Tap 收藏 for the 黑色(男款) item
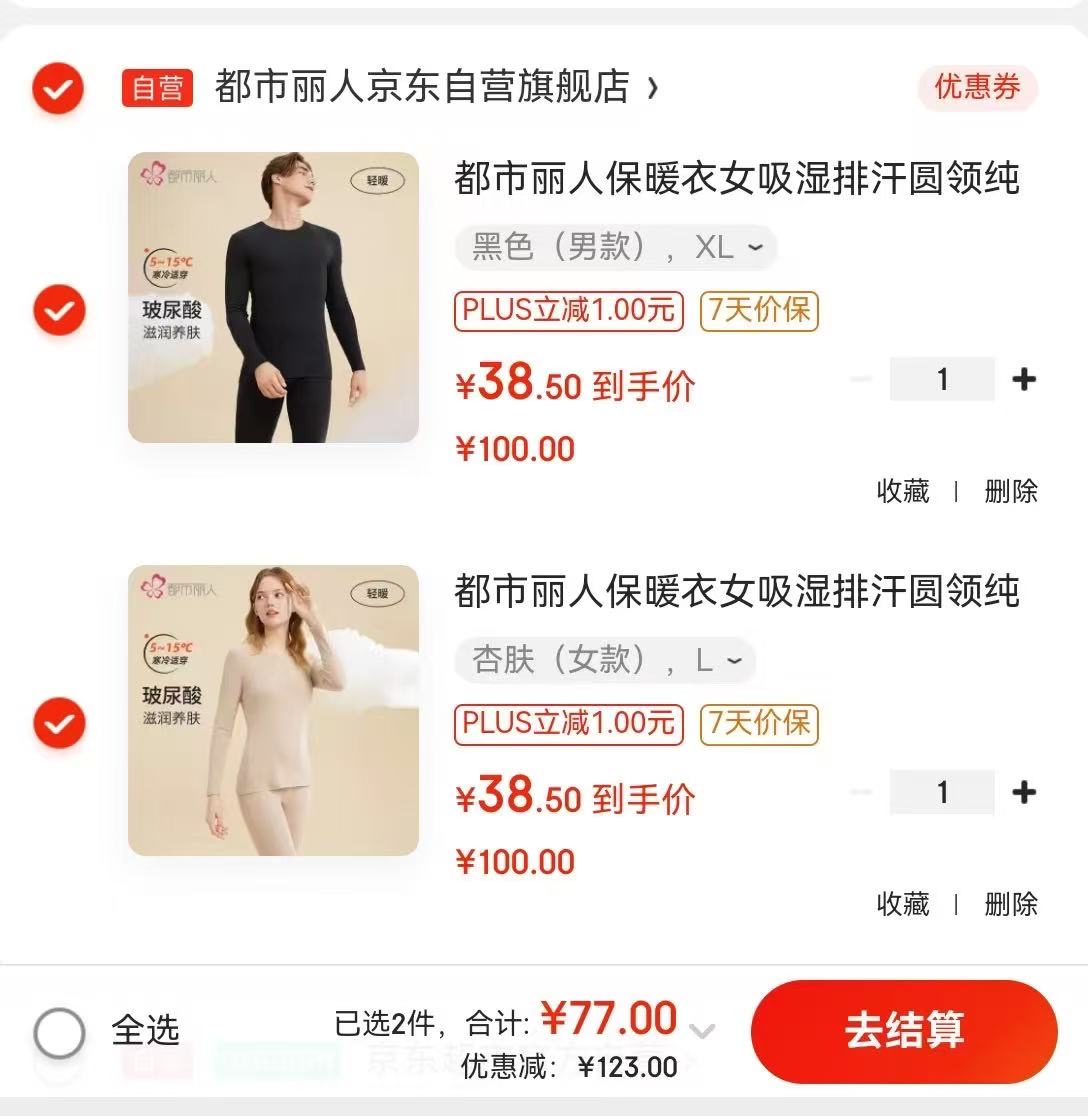Image resolution: width=1088 pixels, height=1116 pixels. (x=902, y=491)
